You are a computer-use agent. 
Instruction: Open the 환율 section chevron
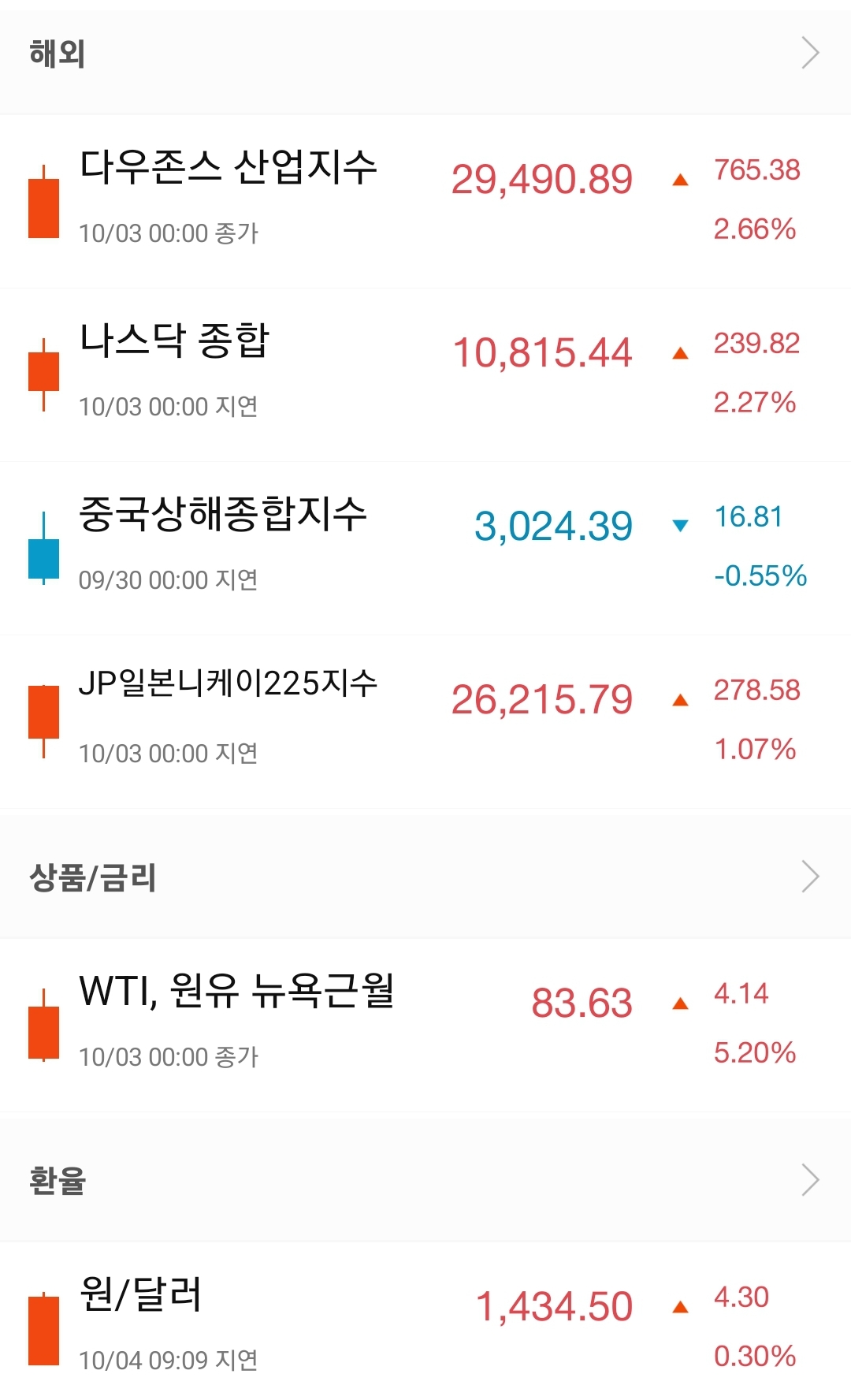pyautogui.click(x=810, y=1180)
